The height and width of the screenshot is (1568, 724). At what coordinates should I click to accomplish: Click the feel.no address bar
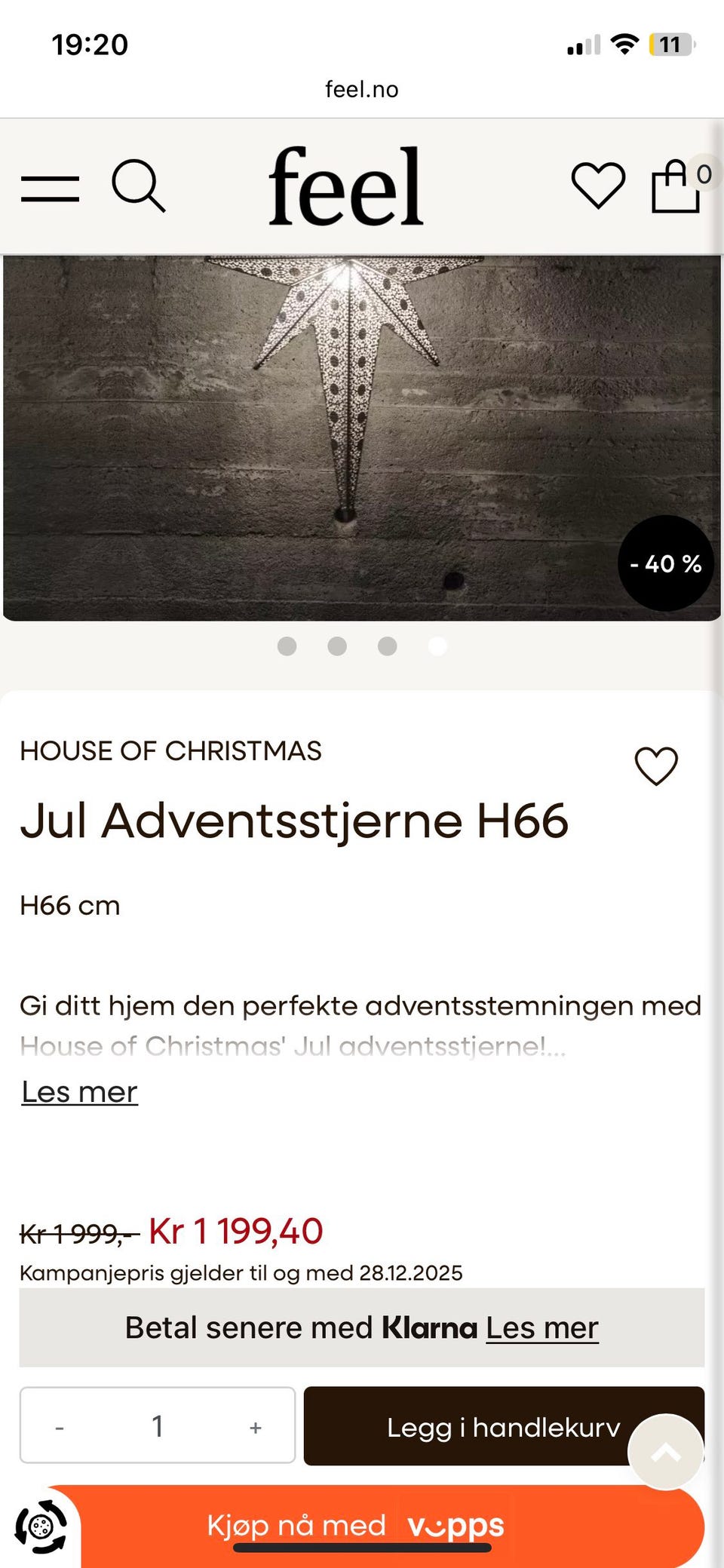361,88
